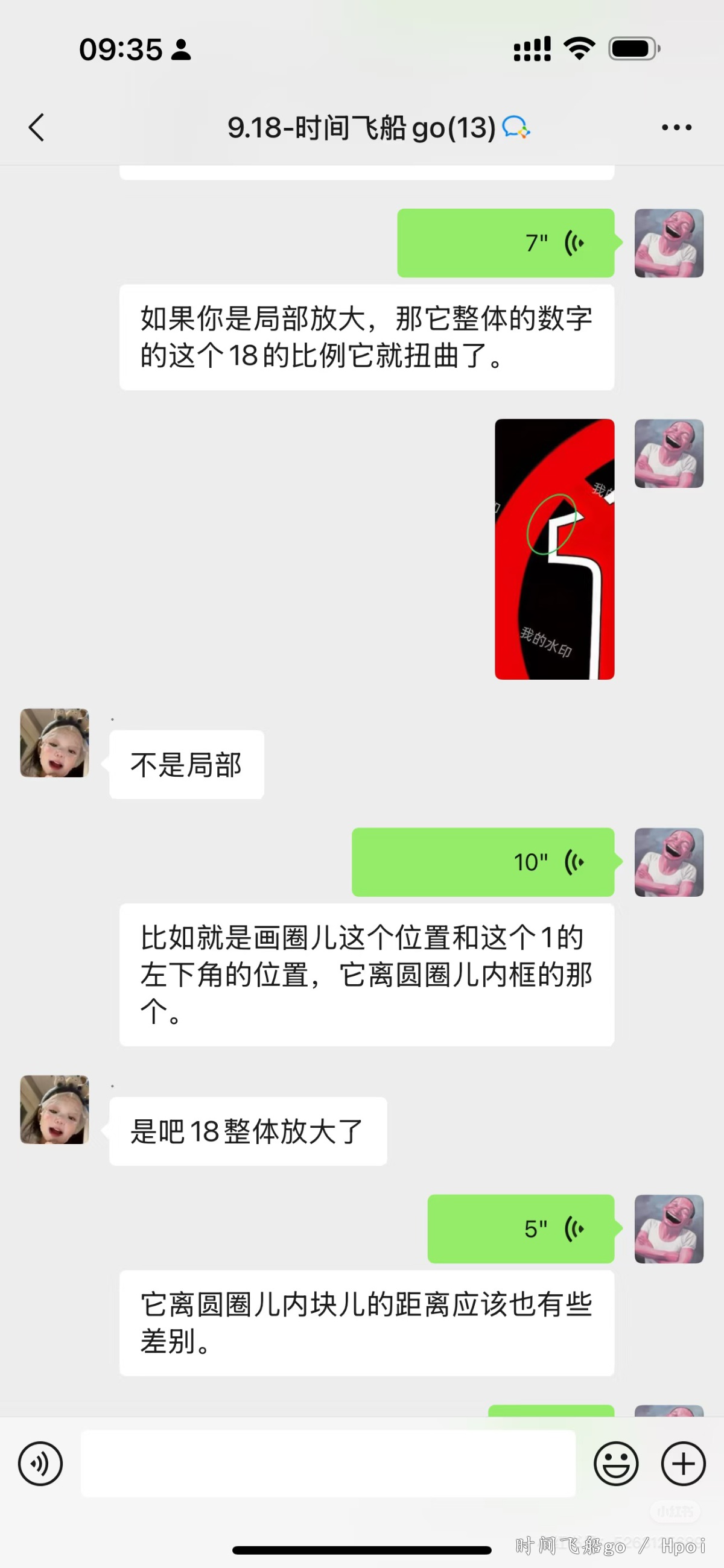Play the 5-second voice message
The image size is (724, 1568).
click(520, 1228)
